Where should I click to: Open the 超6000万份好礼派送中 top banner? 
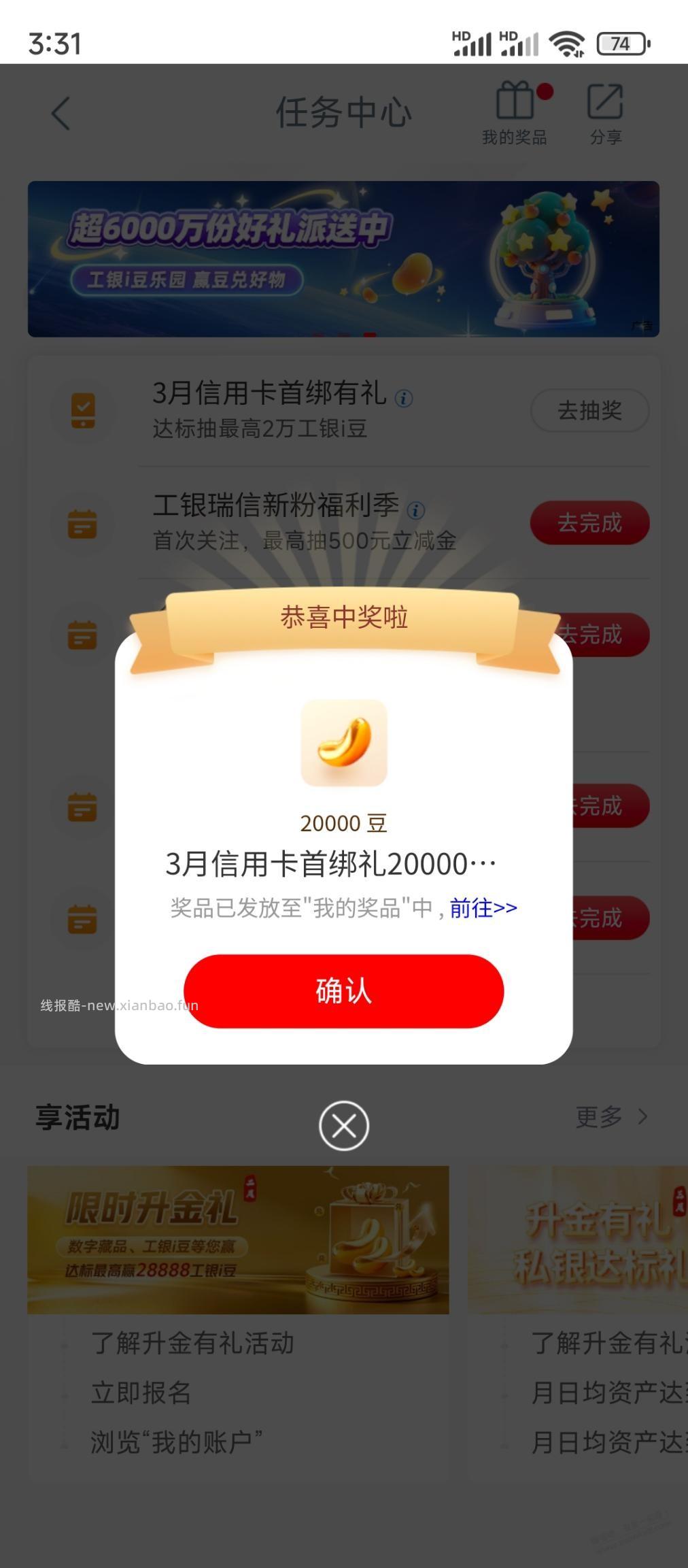(343, 258)
